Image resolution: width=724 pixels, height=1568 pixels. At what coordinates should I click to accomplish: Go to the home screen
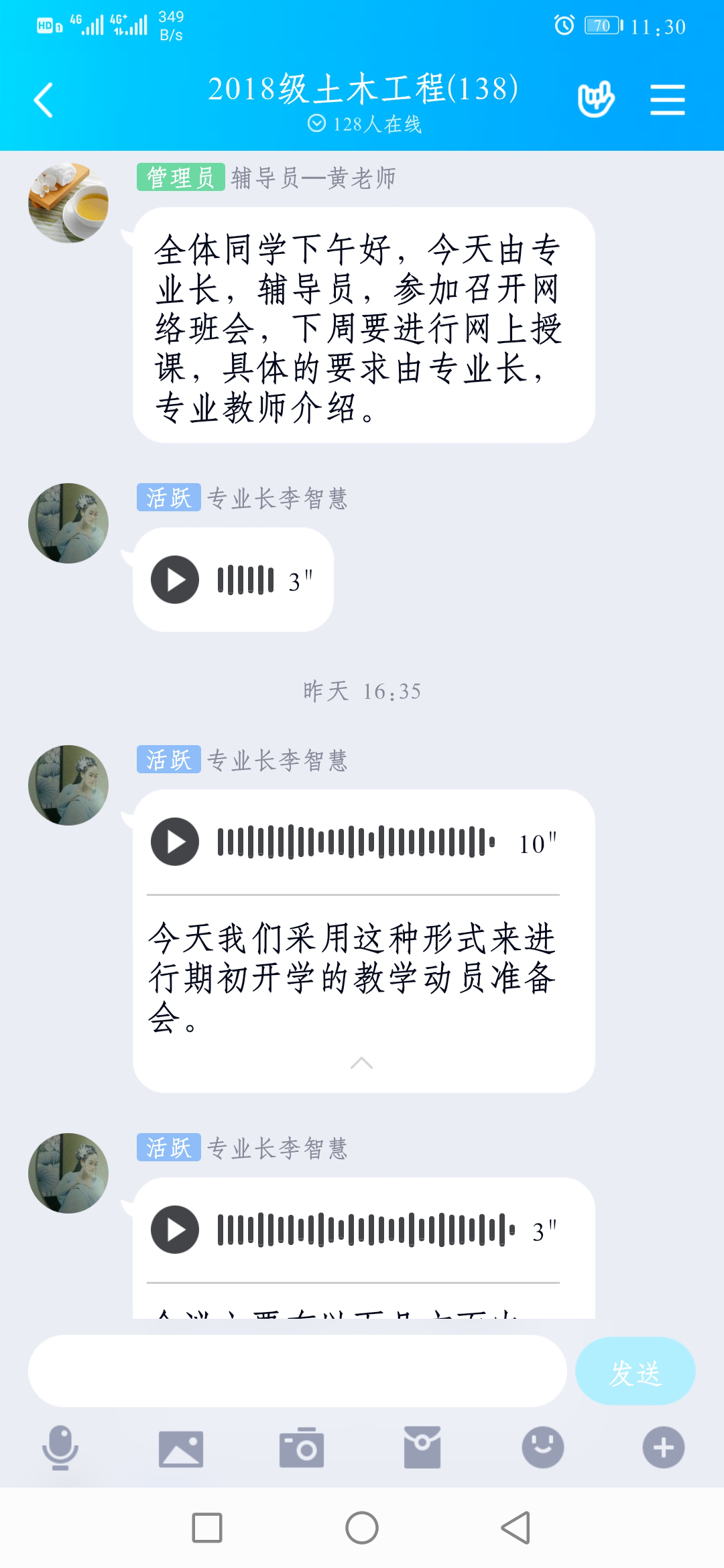362,1528
